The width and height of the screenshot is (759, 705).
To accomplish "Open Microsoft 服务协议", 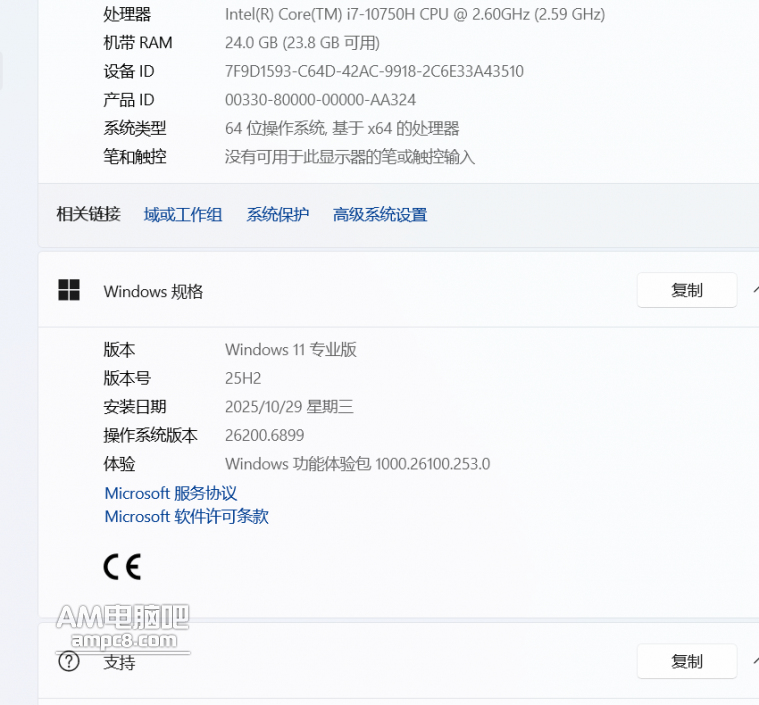I will 171,493.
